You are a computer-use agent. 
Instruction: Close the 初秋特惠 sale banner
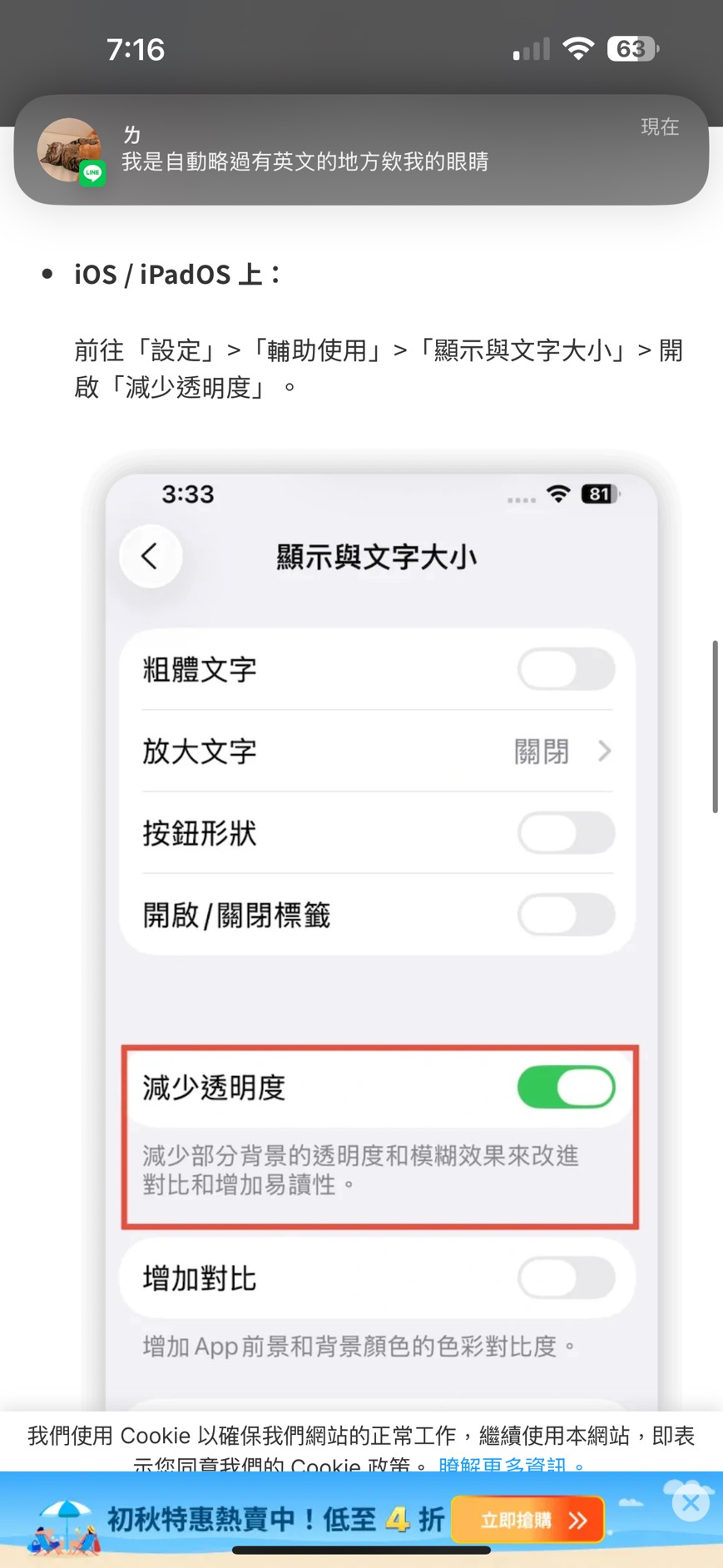691,1503
